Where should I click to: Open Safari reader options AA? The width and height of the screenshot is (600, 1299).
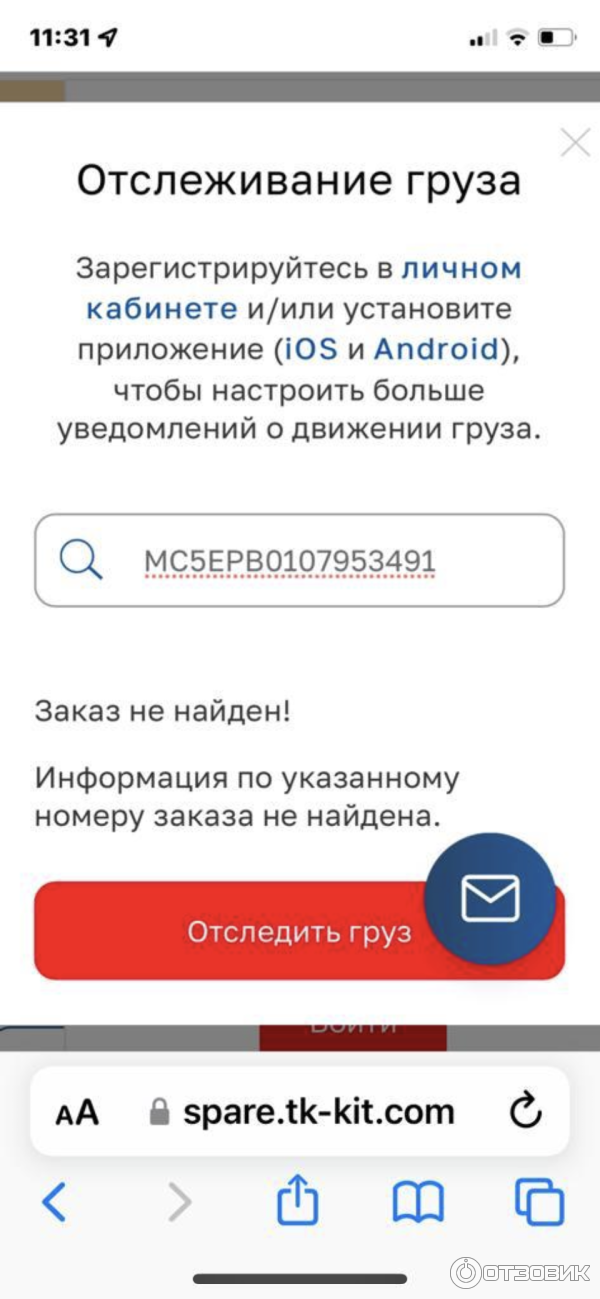tap(77, 1112)
